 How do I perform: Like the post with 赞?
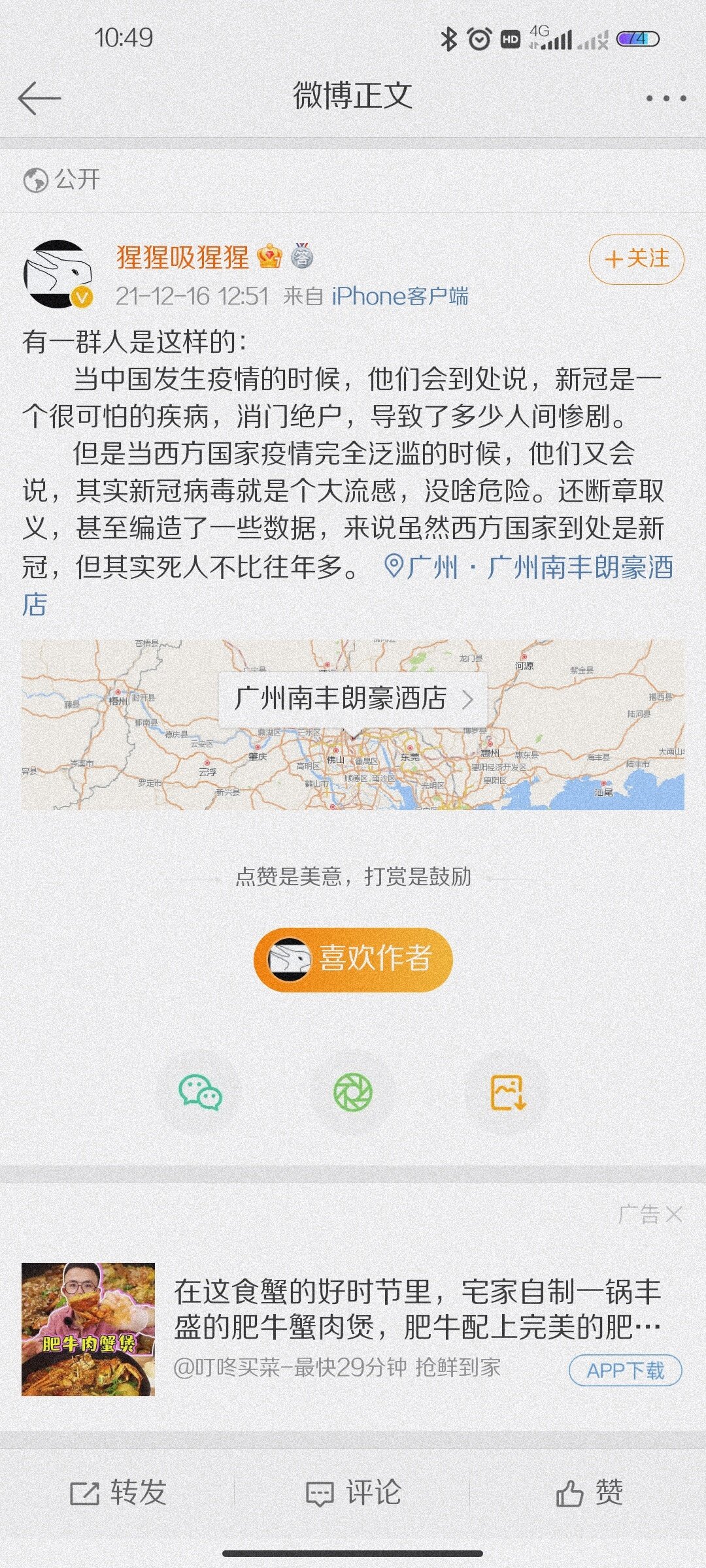pos(588,1493)
